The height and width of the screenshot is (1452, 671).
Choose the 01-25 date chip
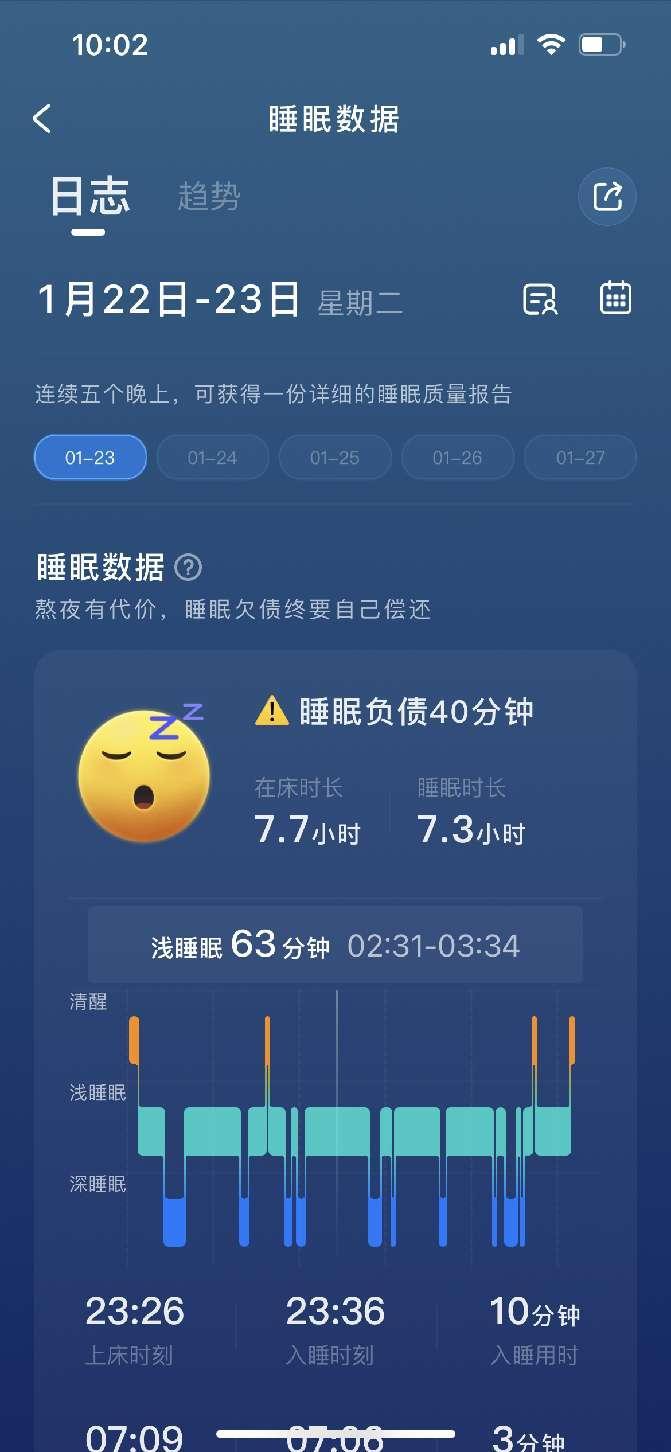coord(335,458)
